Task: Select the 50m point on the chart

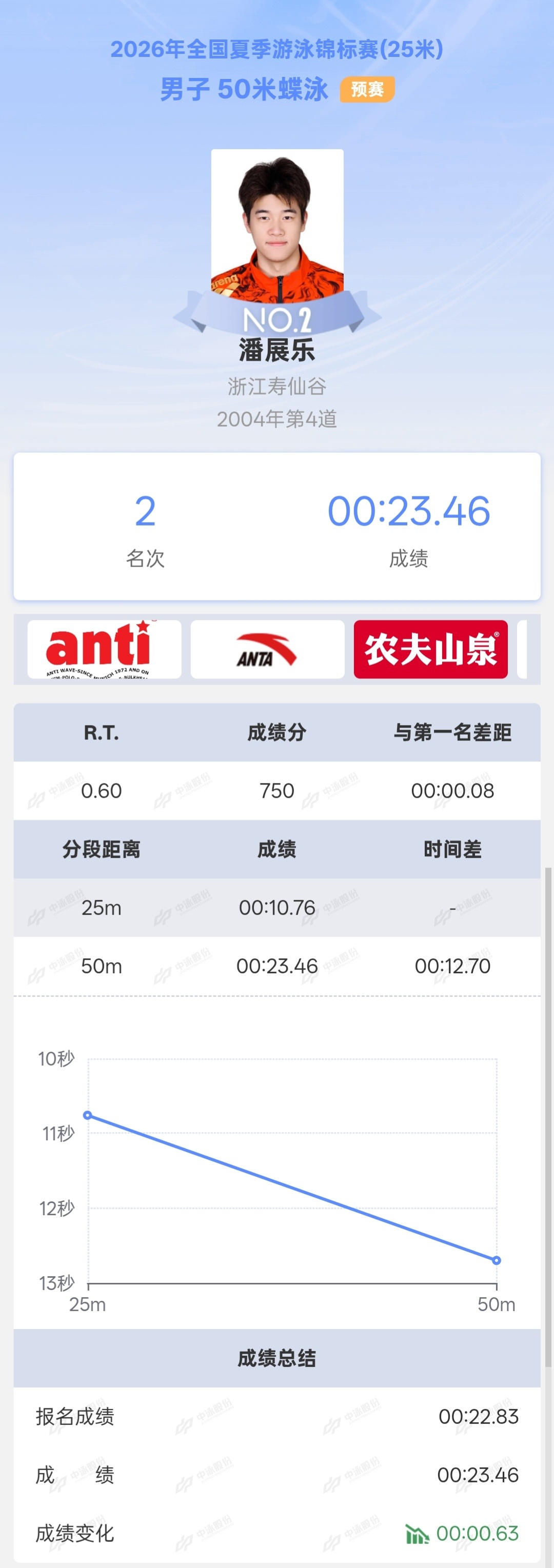Action: click(x=496, y=1260)
